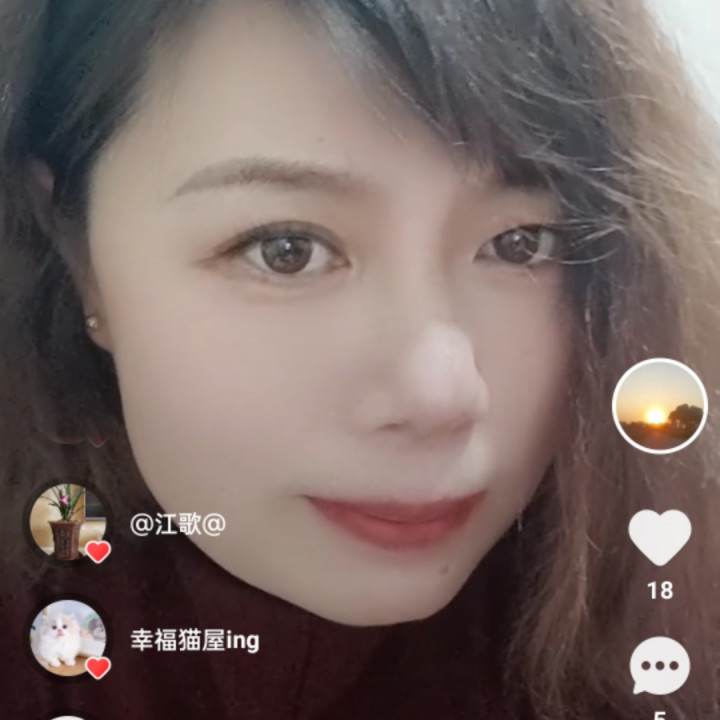
Task: Like this video with the heart icon
Action: pyautogui.click(x=660, y=537)
